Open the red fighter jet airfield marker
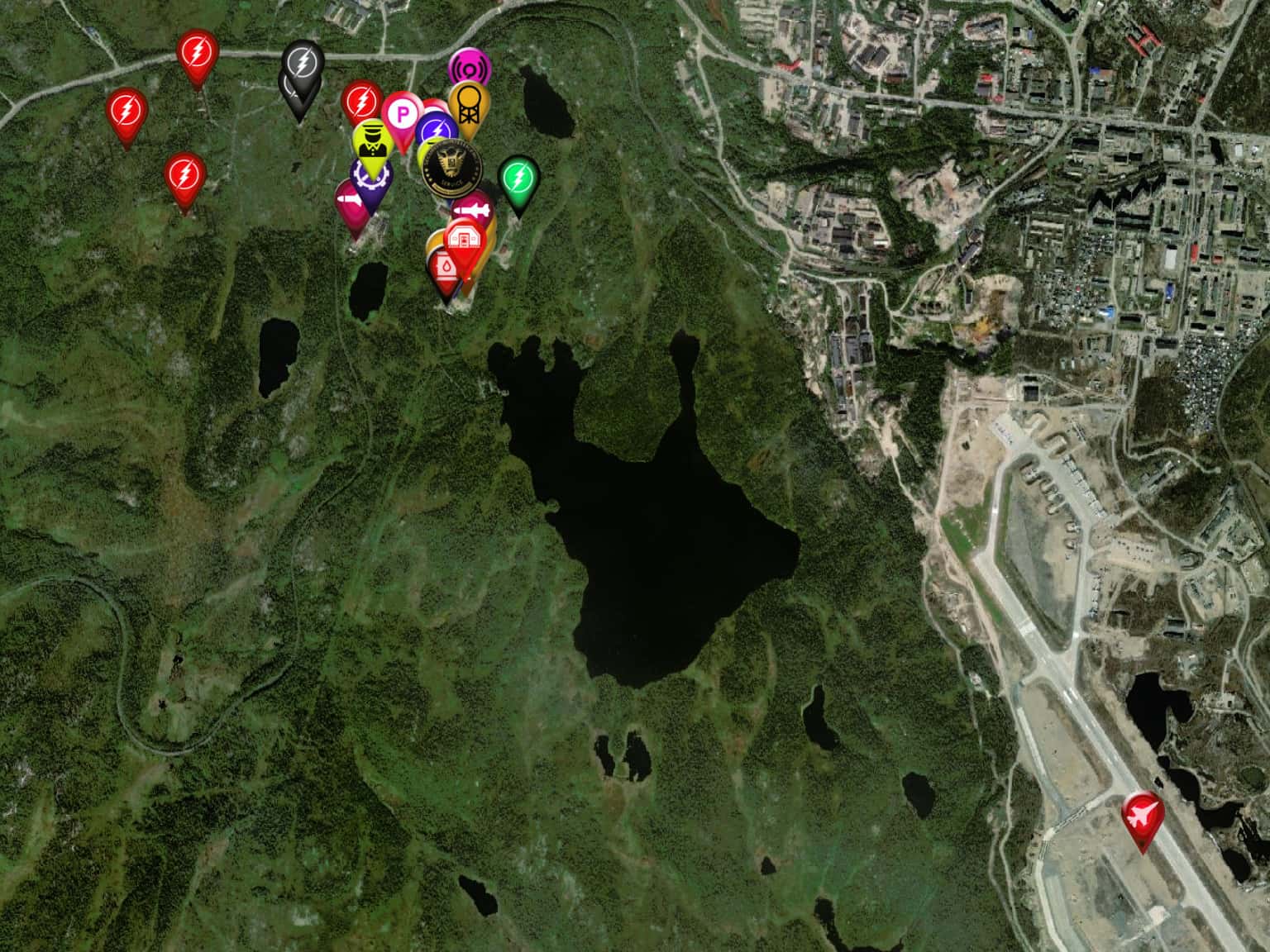This screenshot has width=1270, height=952. pyautogui.click(x=1143, y=813)
